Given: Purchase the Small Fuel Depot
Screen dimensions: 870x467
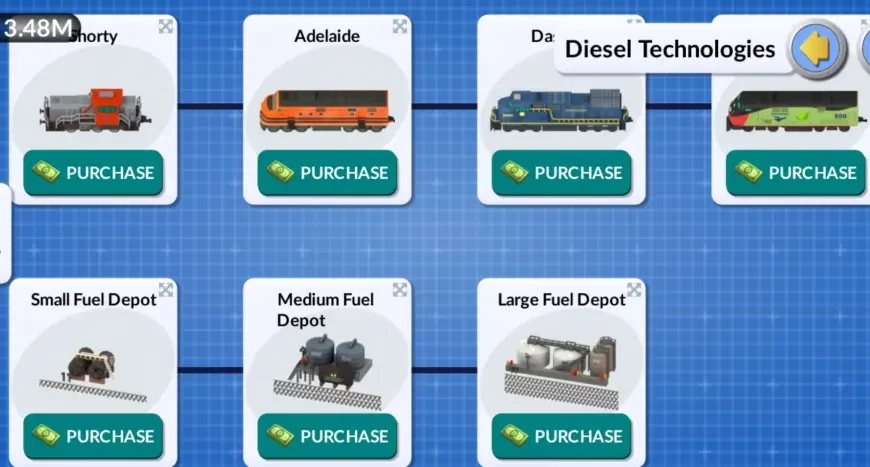Looking at the screenshot, I should tap(94, 437).
